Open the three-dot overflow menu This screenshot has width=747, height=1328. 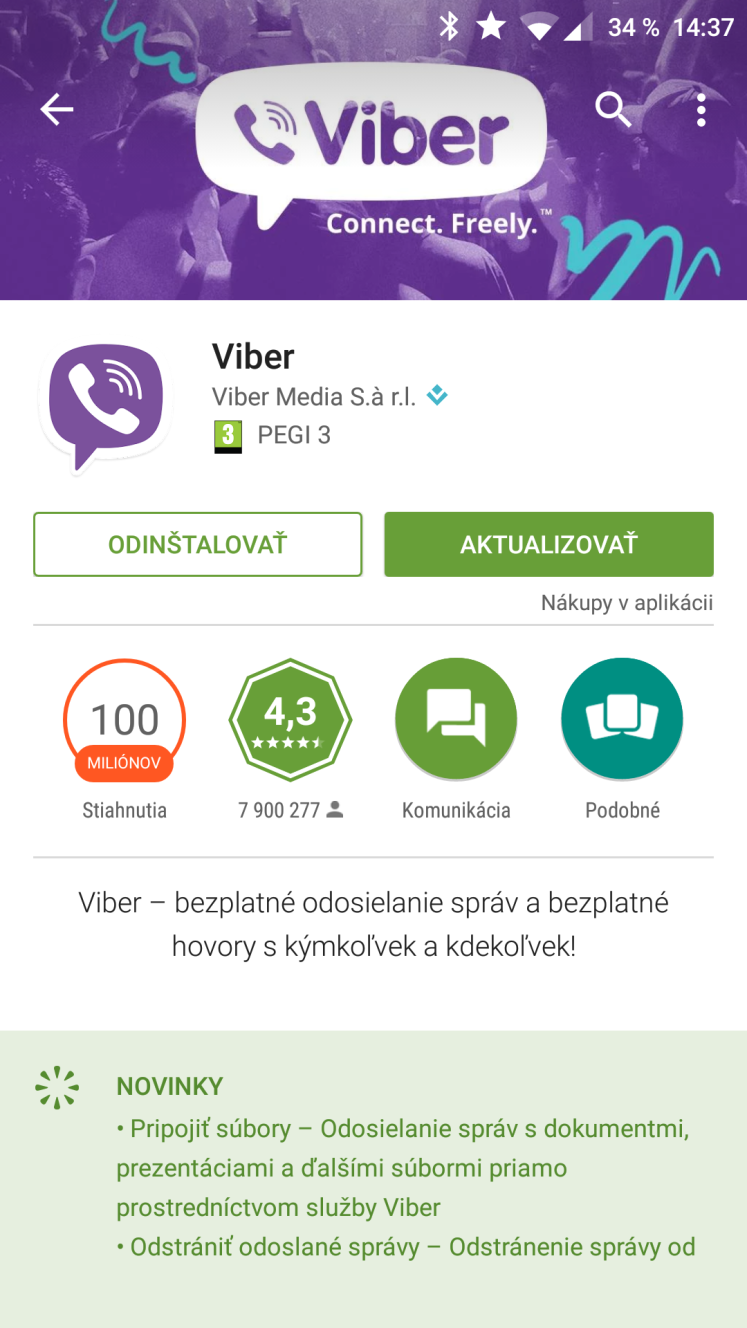pyautogui.click(x=701, y=110)
